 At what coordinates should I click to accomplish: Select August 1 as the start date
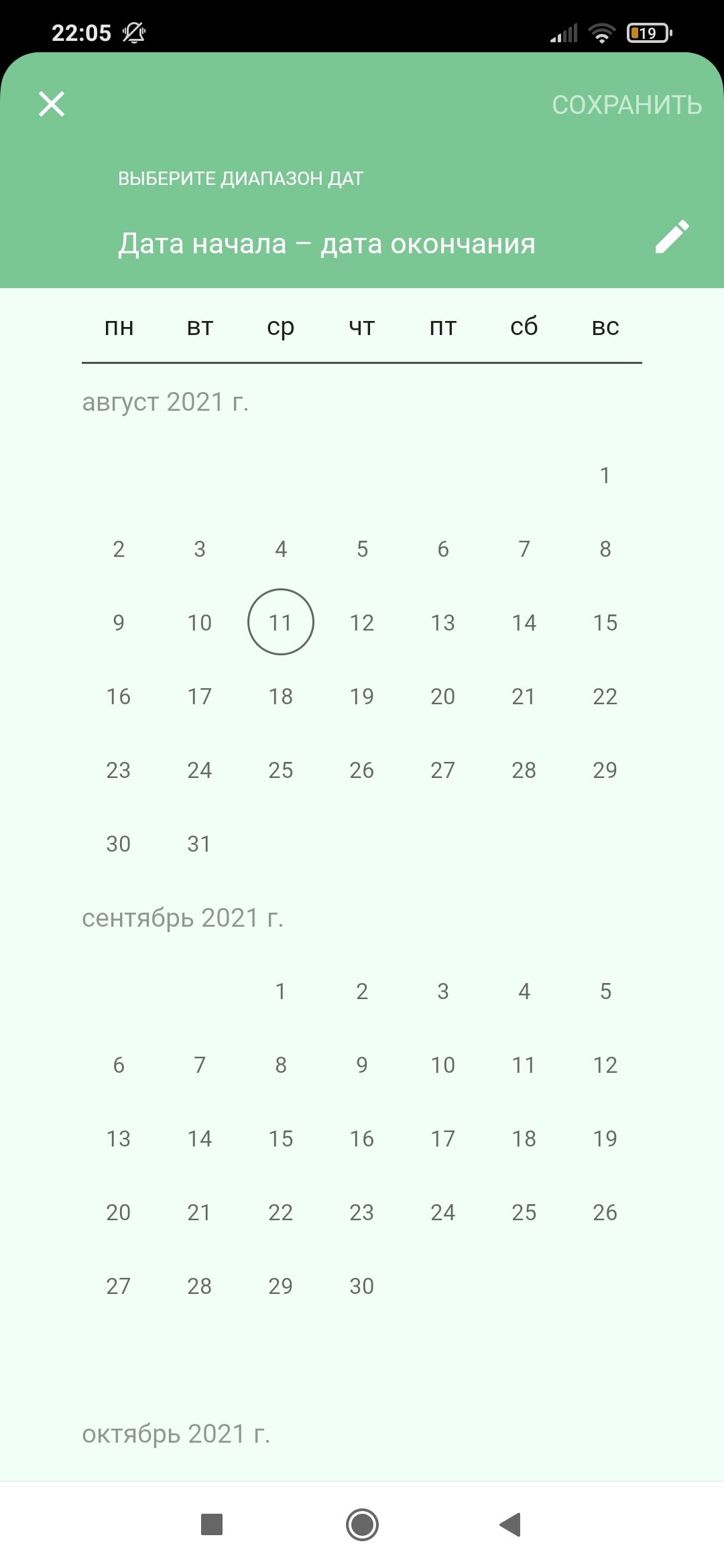pyautogui.click(x=605, y=475)
